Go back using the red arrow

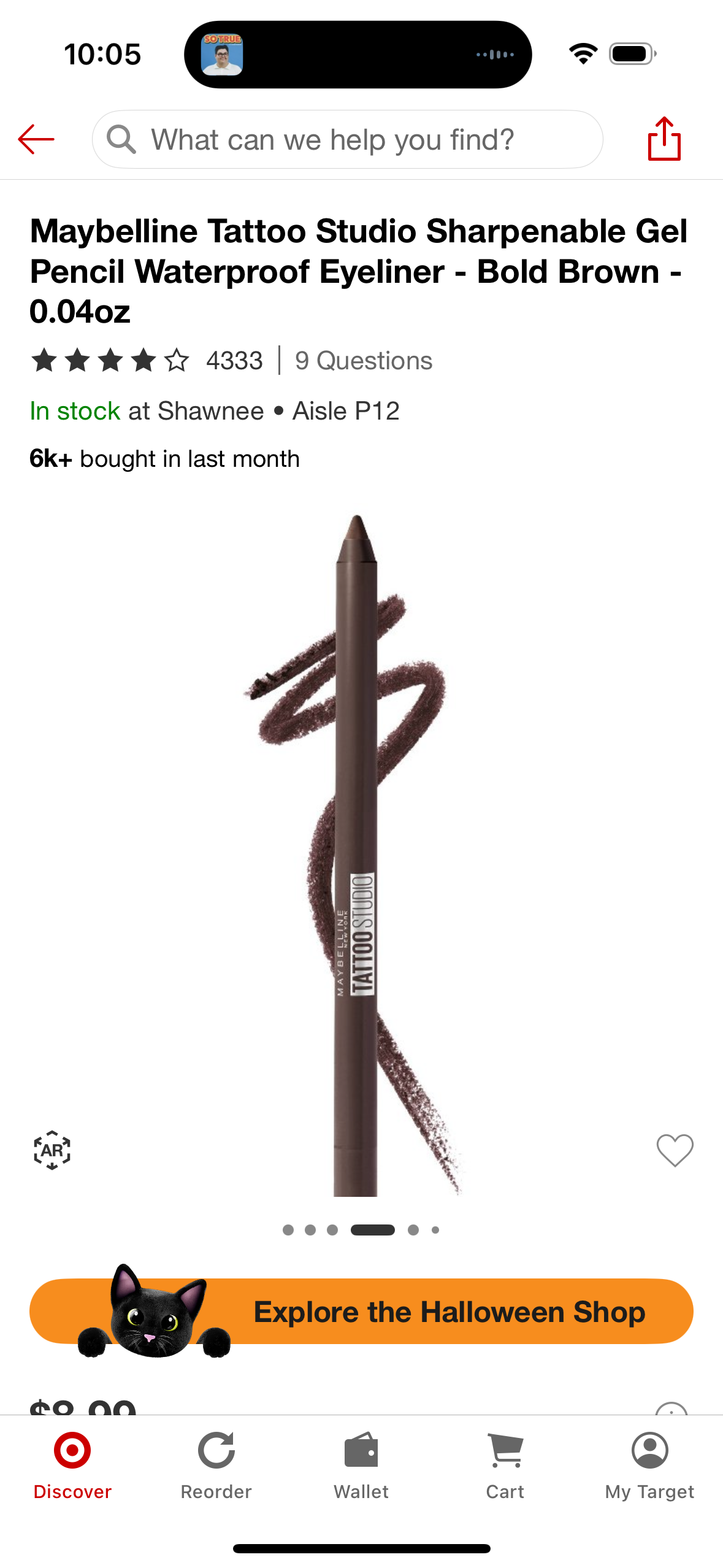[x=36, y=139]
